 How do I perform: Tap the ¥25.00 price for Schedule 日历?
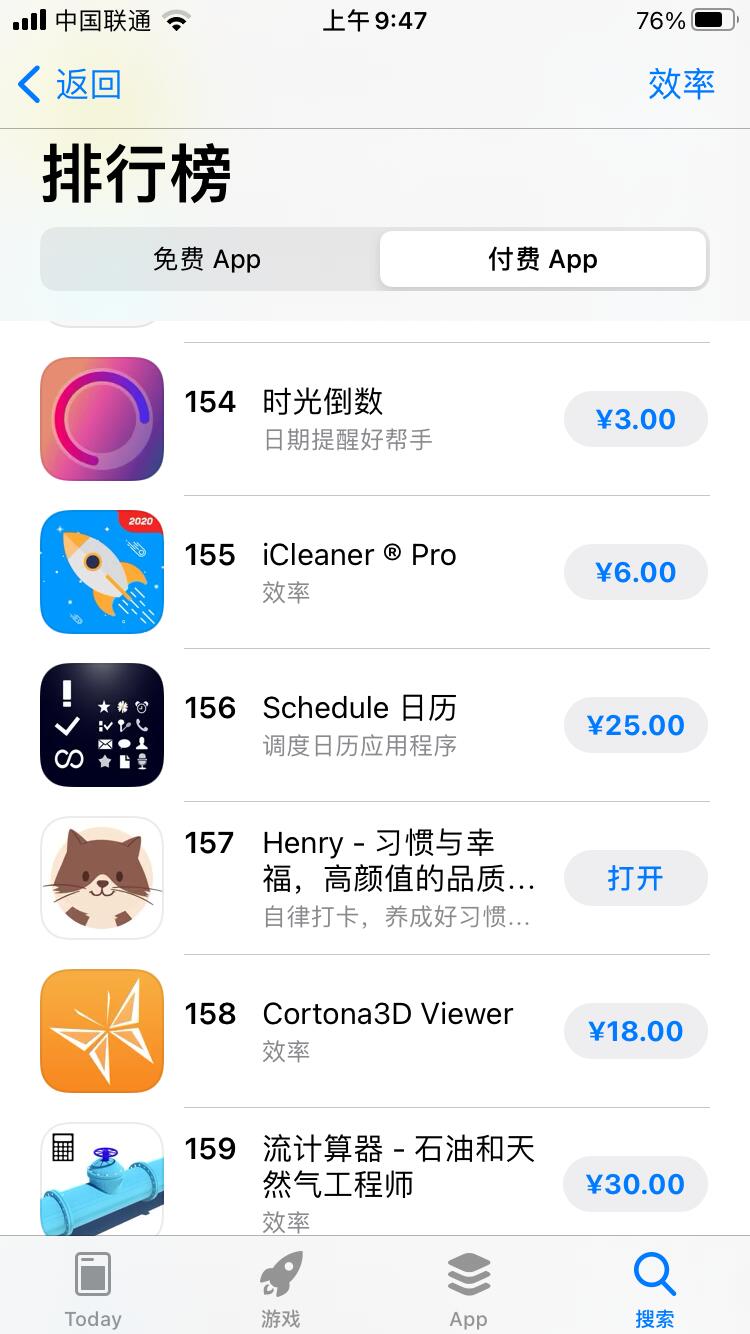636,725
